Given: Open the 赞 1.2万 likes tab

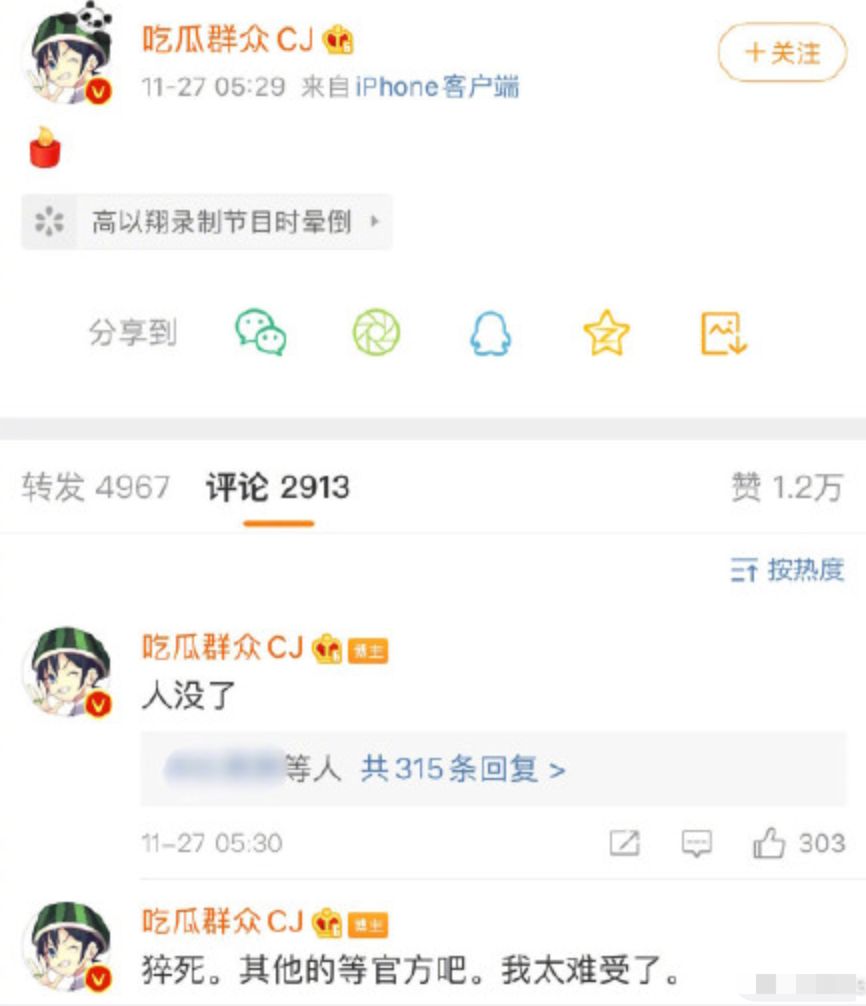Looking at the screenshot, I should 786,488.
